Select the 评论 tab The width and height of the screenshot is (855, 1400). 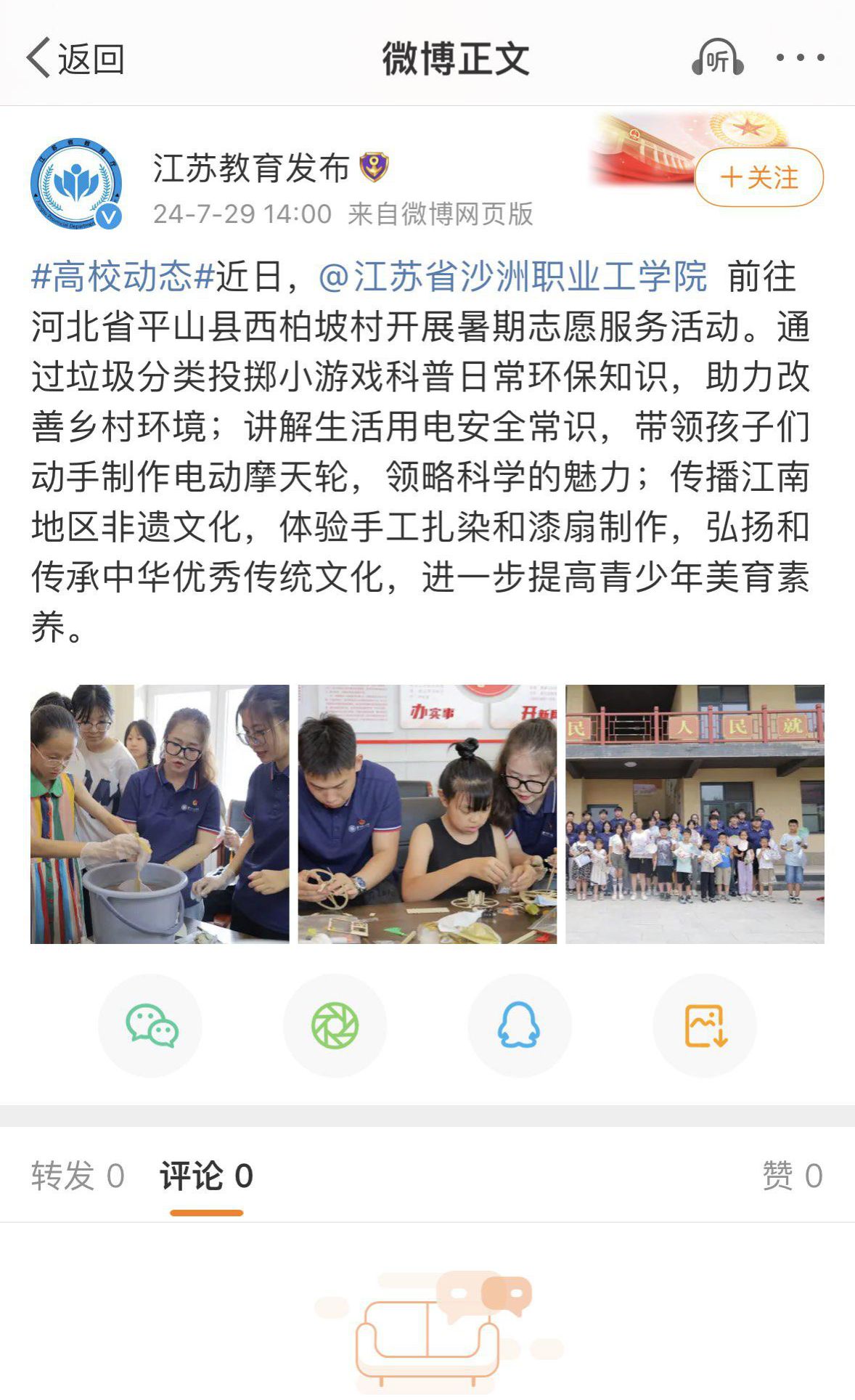tap(206, 1176)
